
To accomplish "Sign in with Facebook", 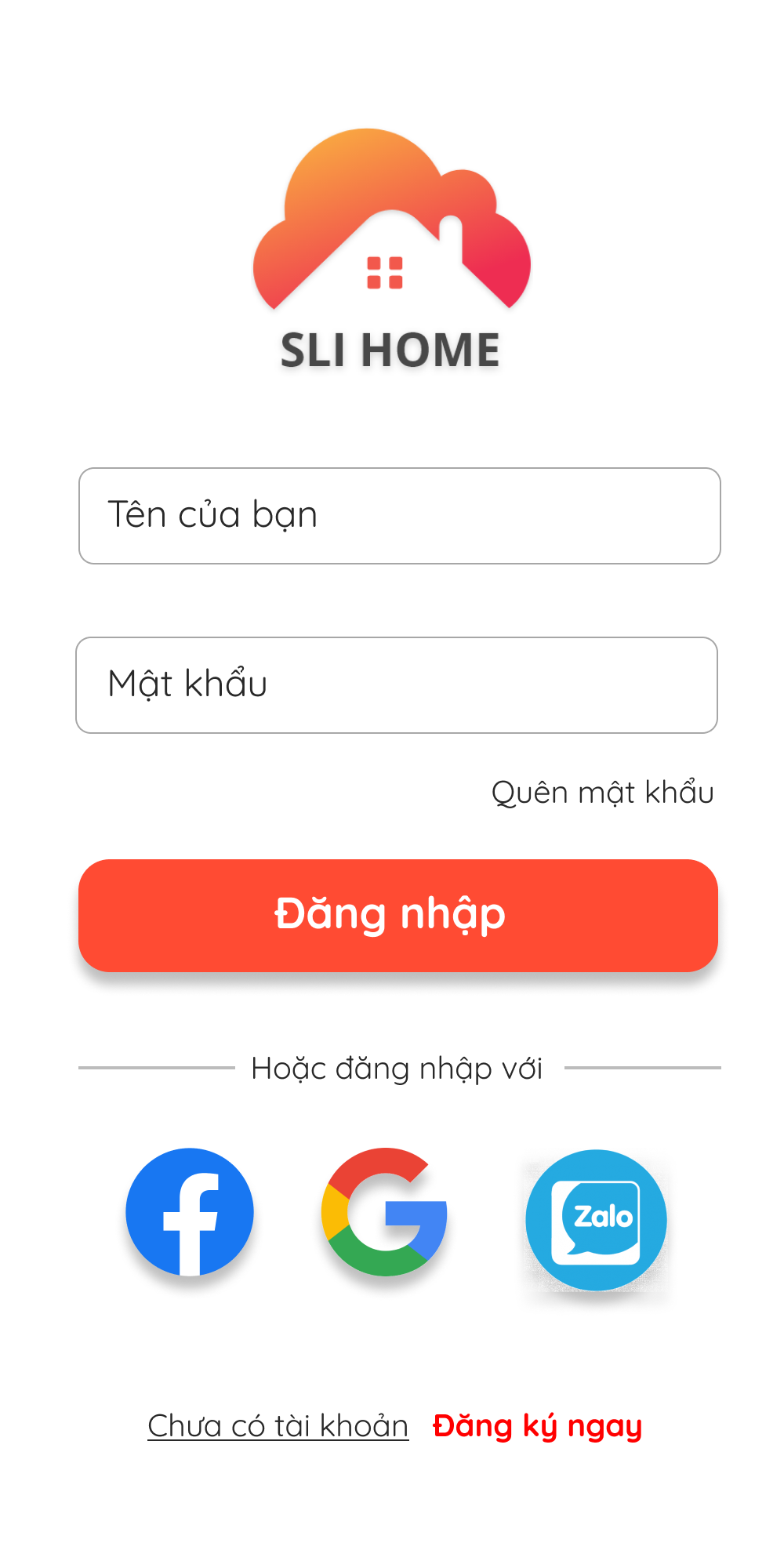I will pyautogui.click(x=190, y=1212).
